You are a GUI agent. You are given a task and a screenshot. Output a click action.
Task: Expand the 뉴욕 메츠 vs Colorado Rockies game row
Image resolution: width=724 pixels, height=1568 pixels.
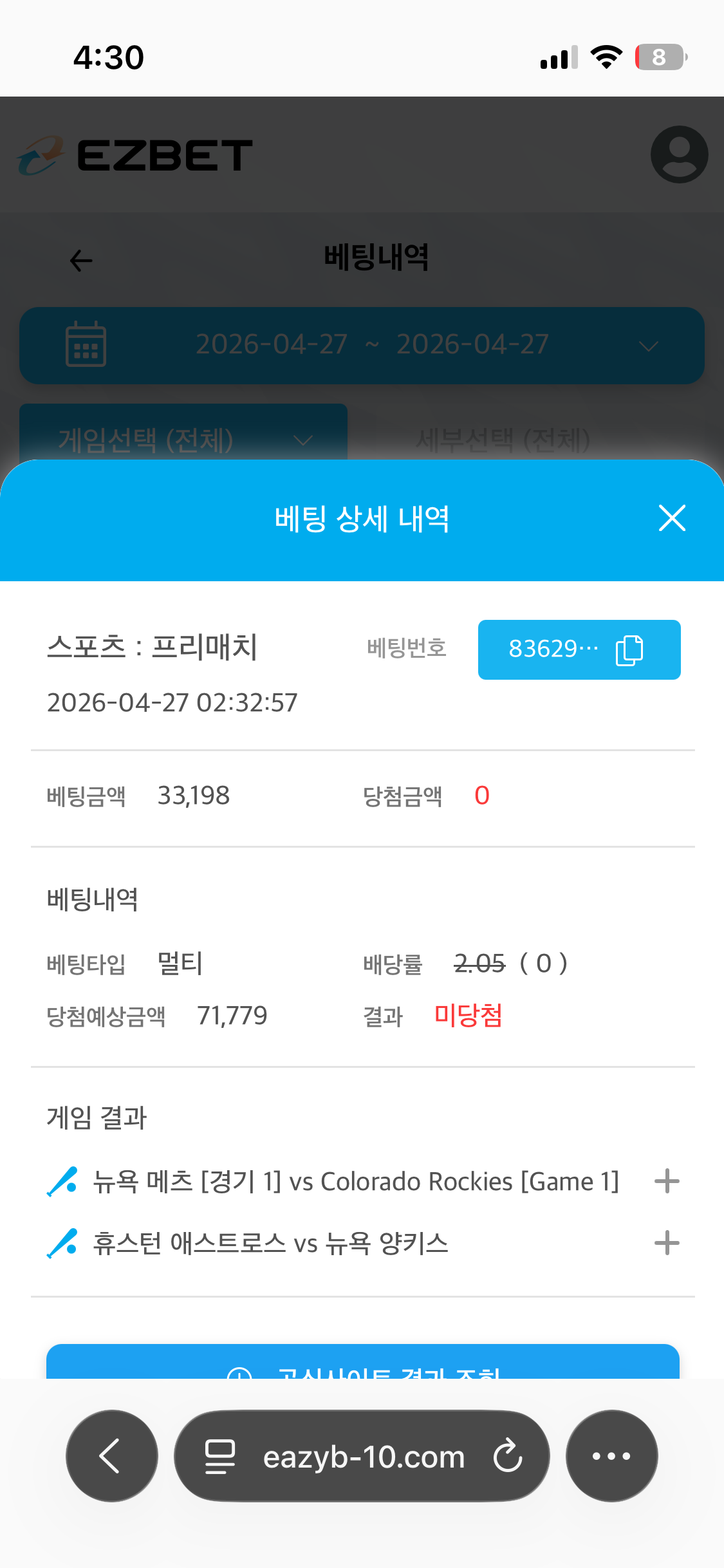pos(667,1181)
